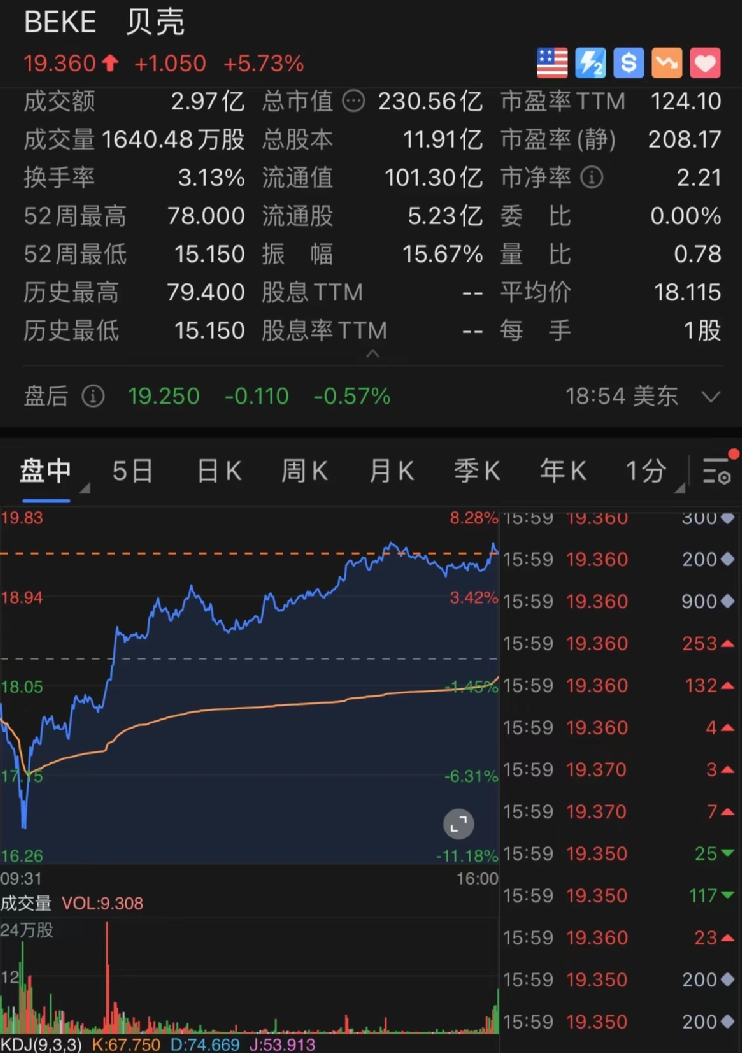
Task: Show the 月K chart
Action: click(x=391, y=471)
